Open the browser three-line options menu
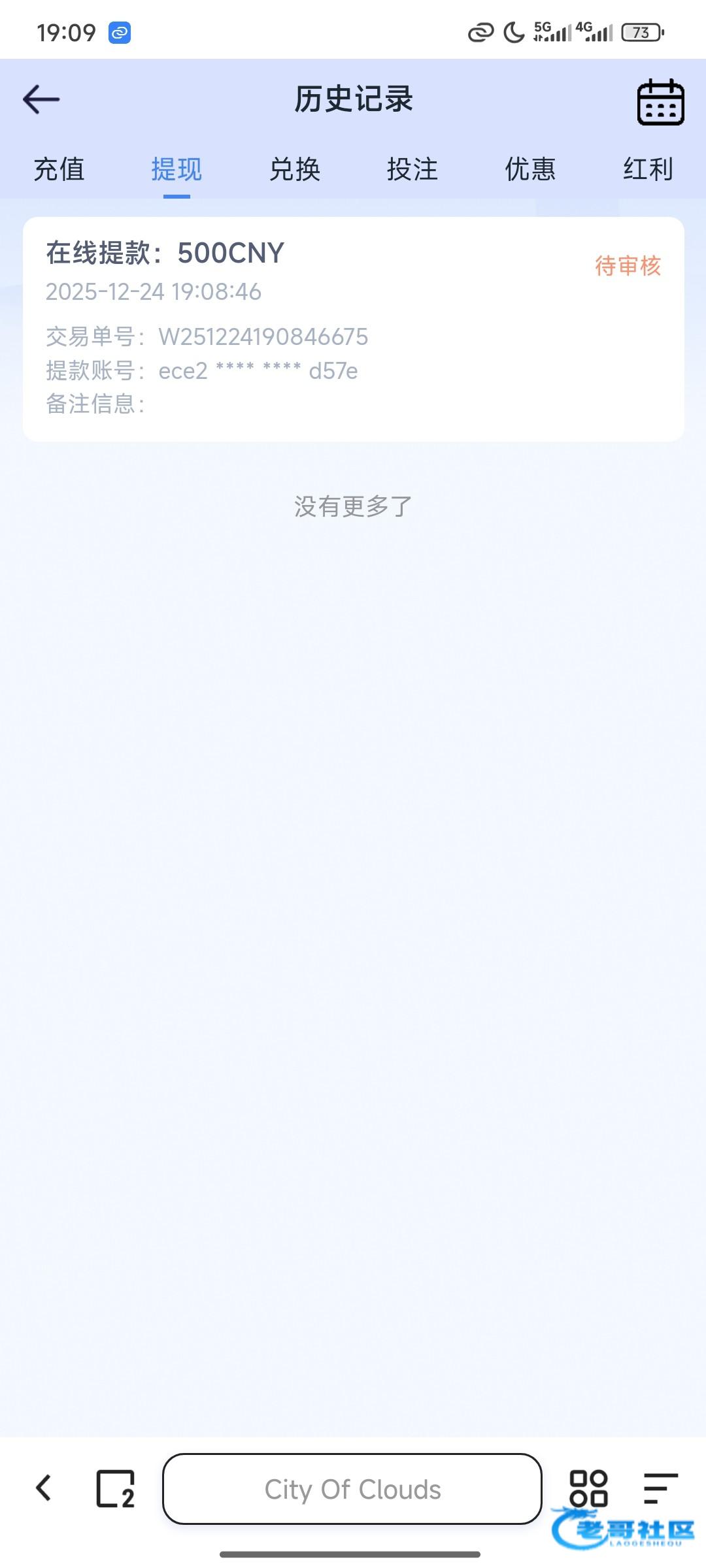The height and width of the screenshot is (1568, 706). (x=660, y=1488)
